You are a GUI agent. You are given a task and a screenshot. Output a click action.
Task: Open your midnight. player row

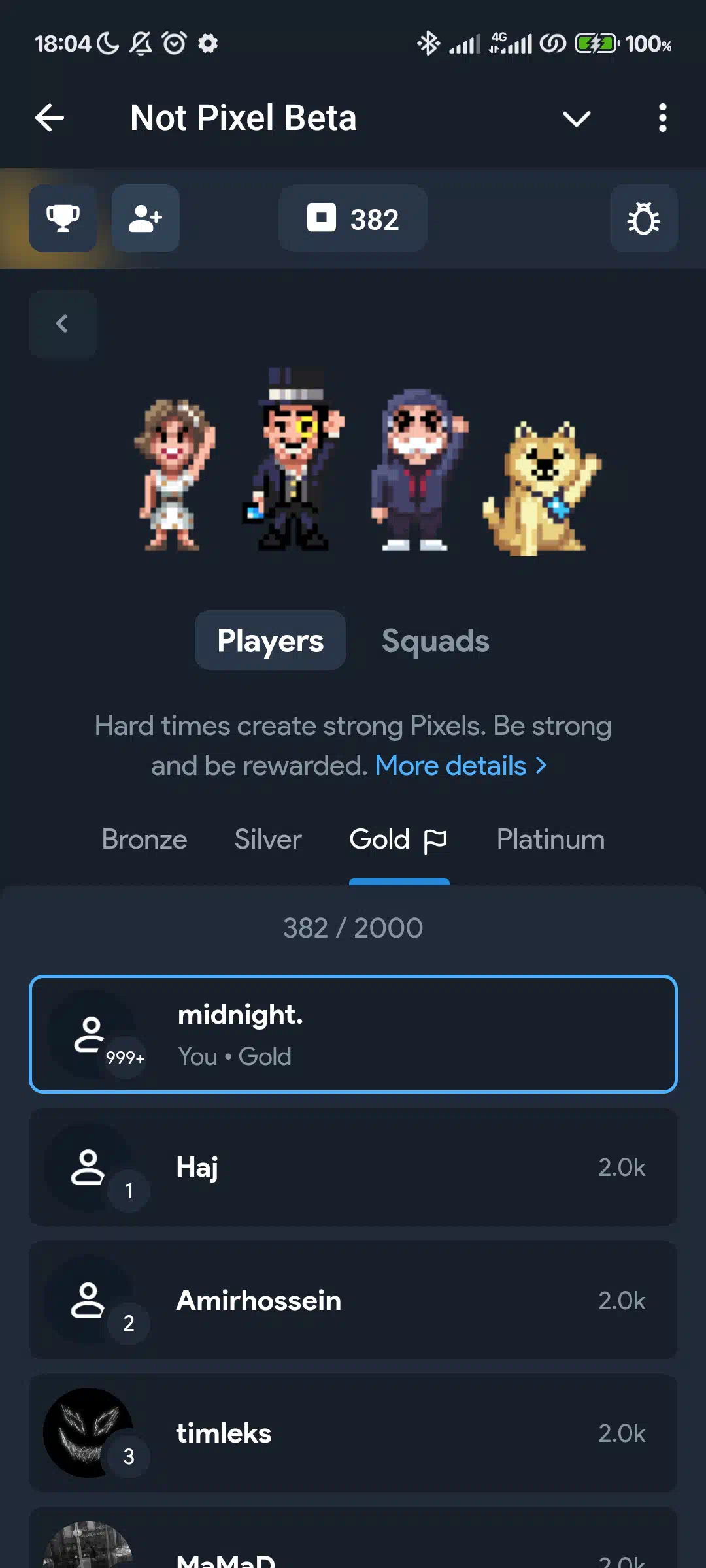coord(353,1034)
